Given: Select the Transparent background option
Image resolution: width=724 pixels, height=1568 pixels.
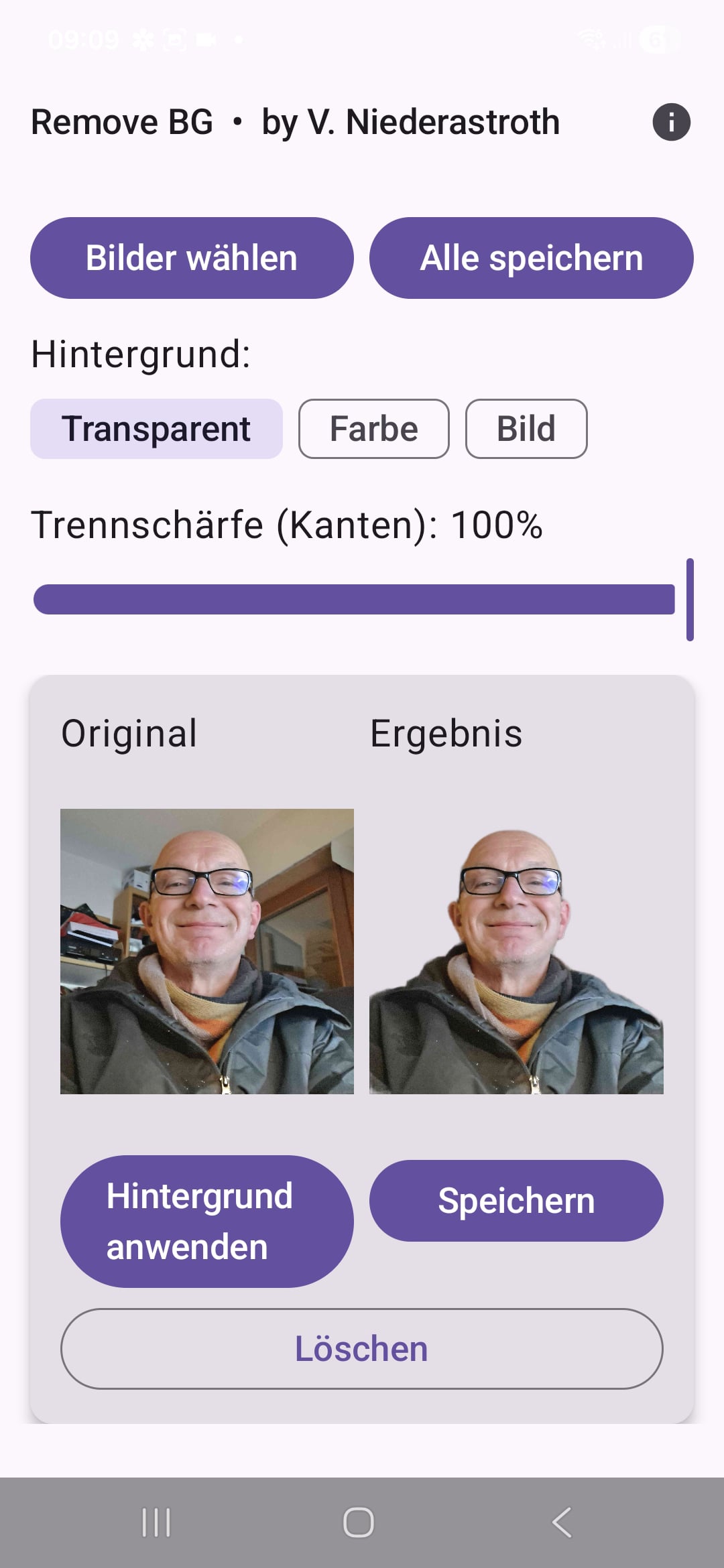Looking at the screenshot, I should coord(156,429).
